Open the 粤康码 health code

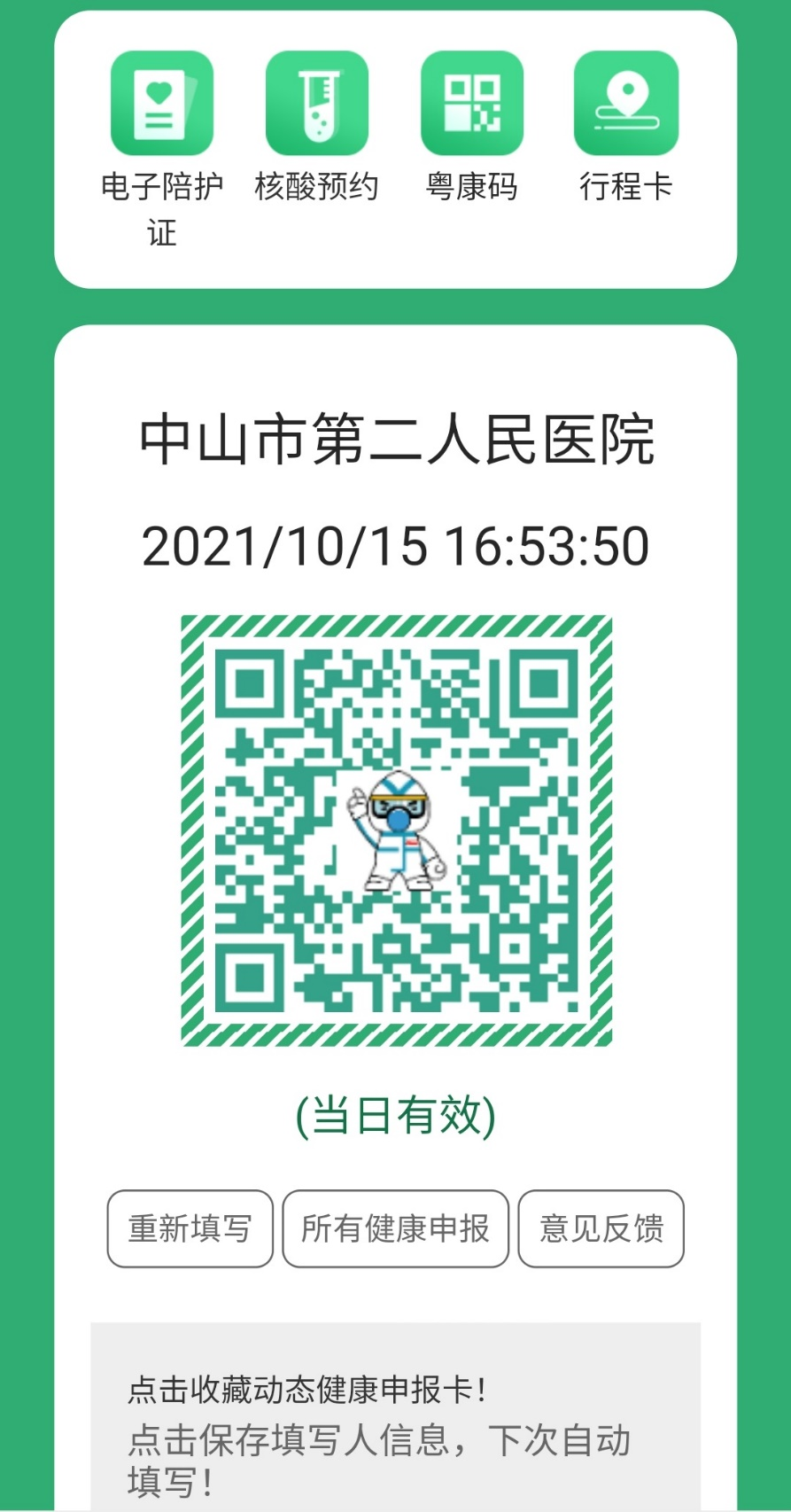pos(471,104)
